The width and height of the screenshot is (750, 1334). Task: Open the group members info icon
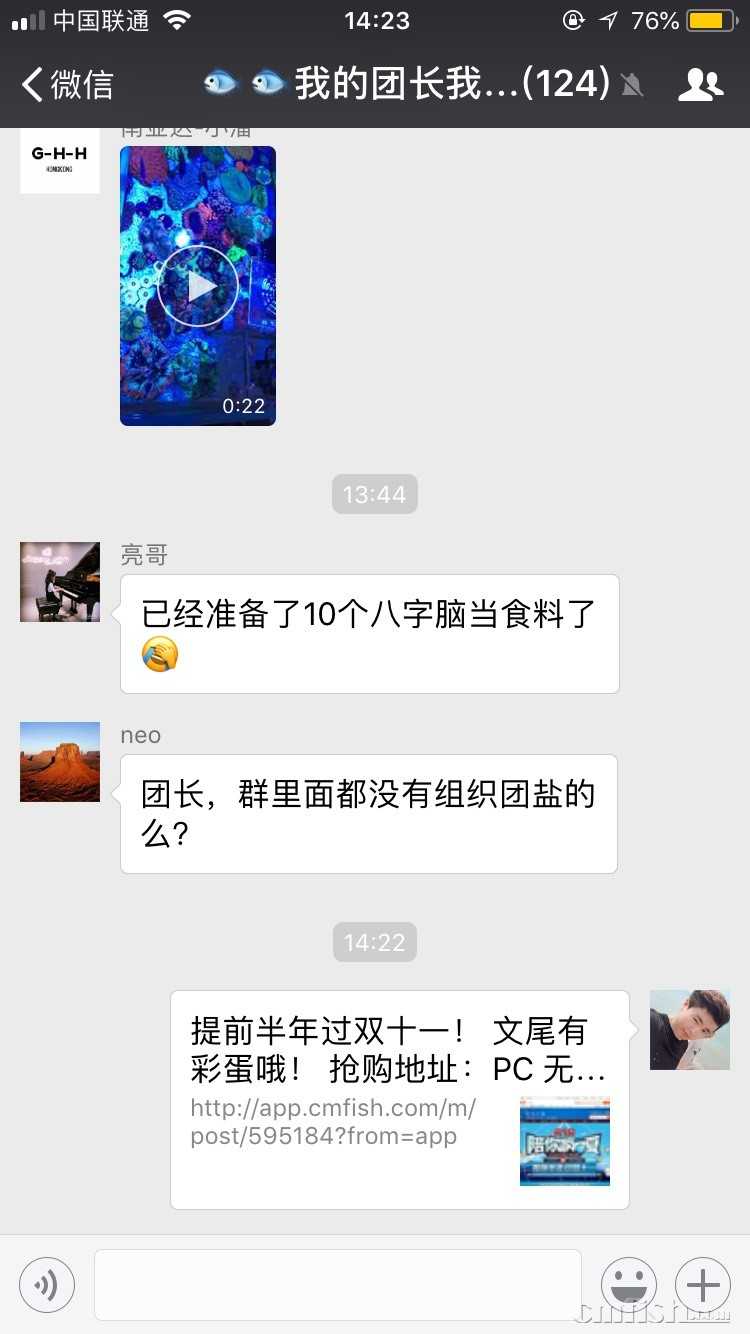(700, 85)
